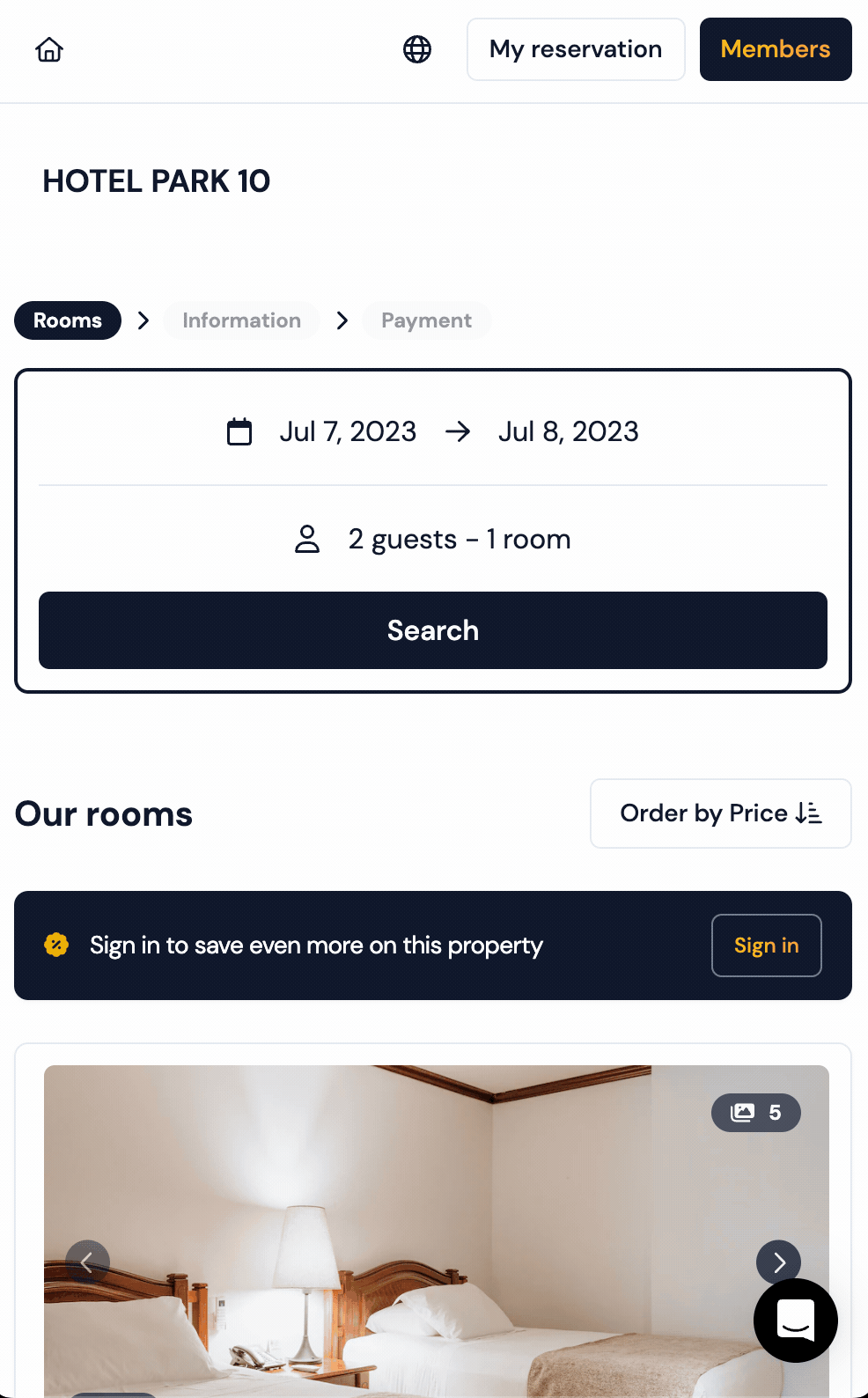This screenshot has height=1398, width=868.
Task: Edit 2 guests - 1 room selection
Action: (432, 539)
